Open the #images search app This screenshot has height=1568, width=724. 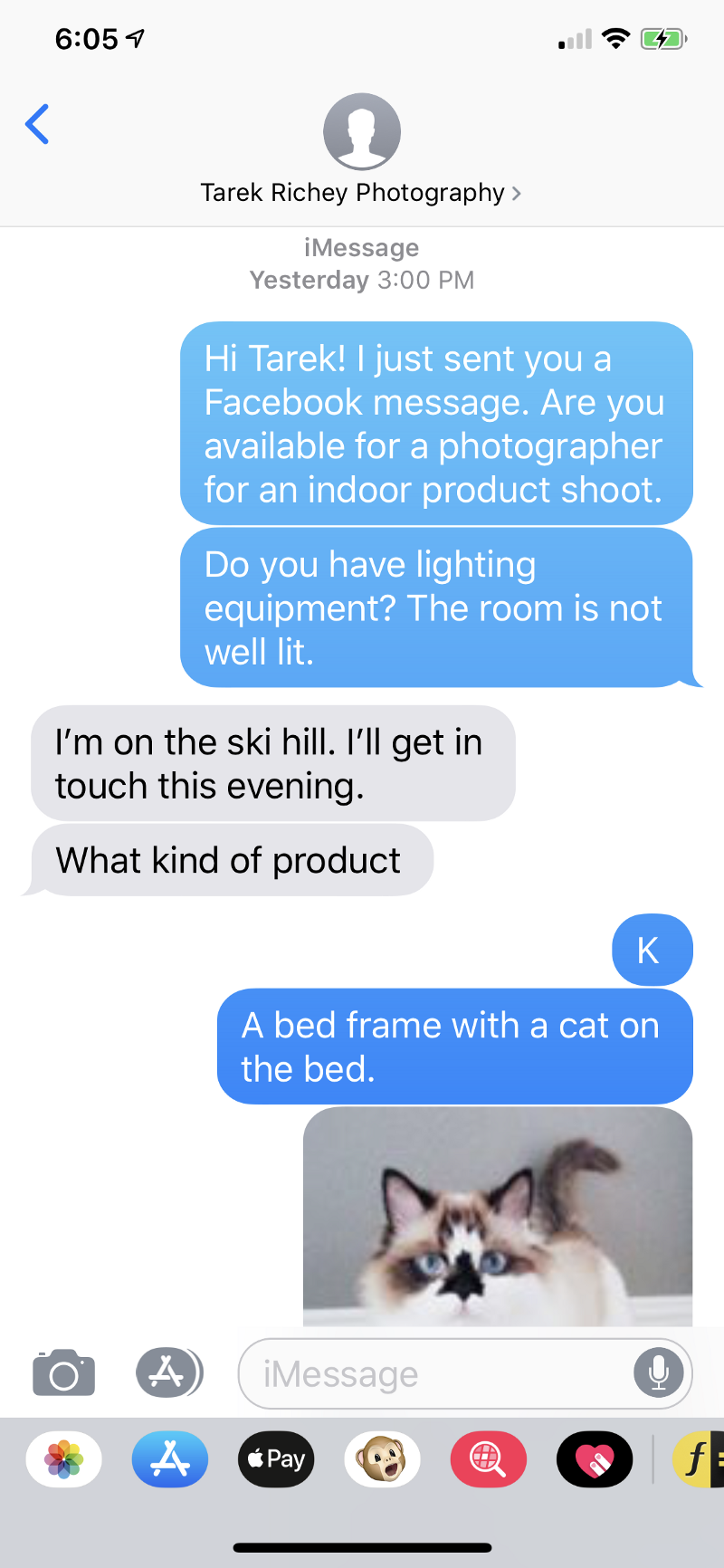pos(489,1459)
